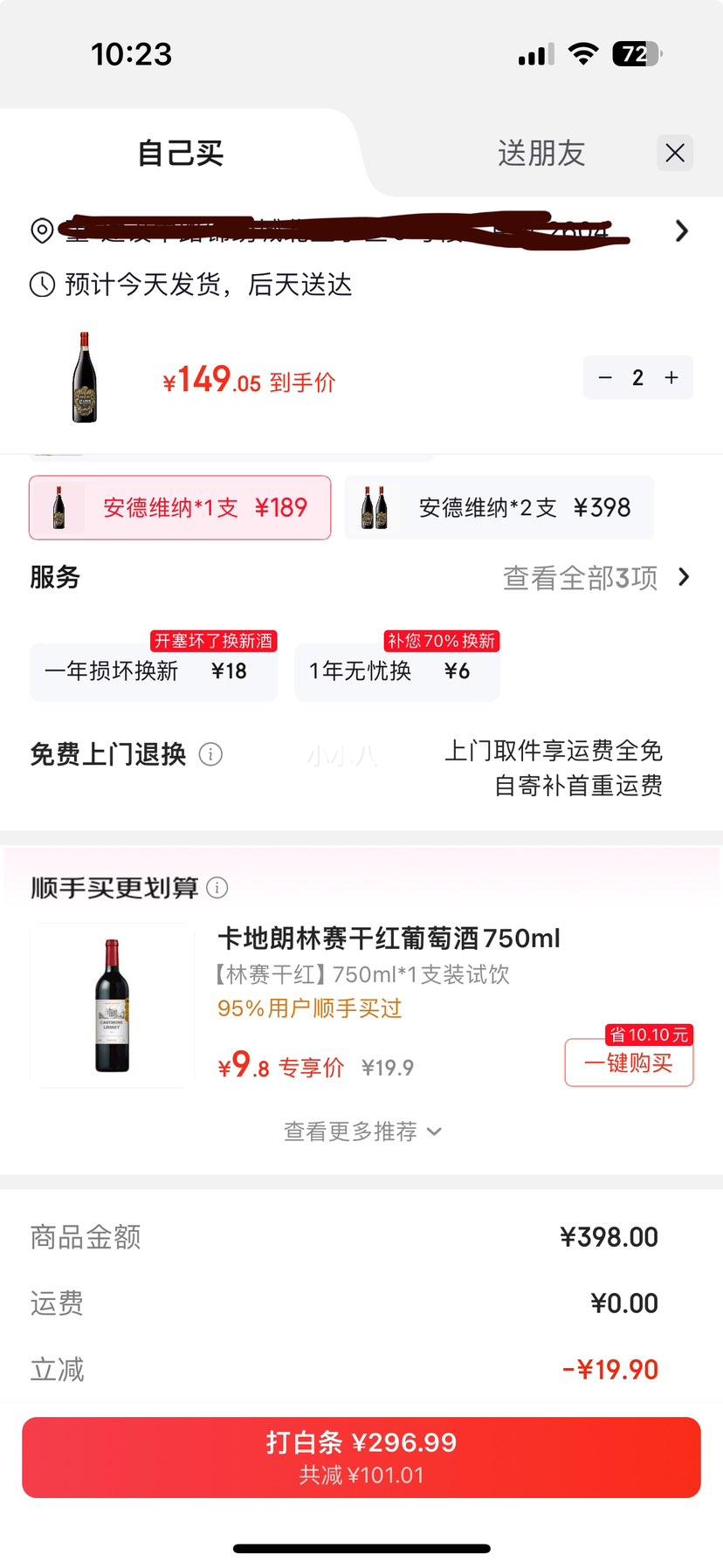
Task: Tap the plus icon to increase quantity
Action: (671, 377)
